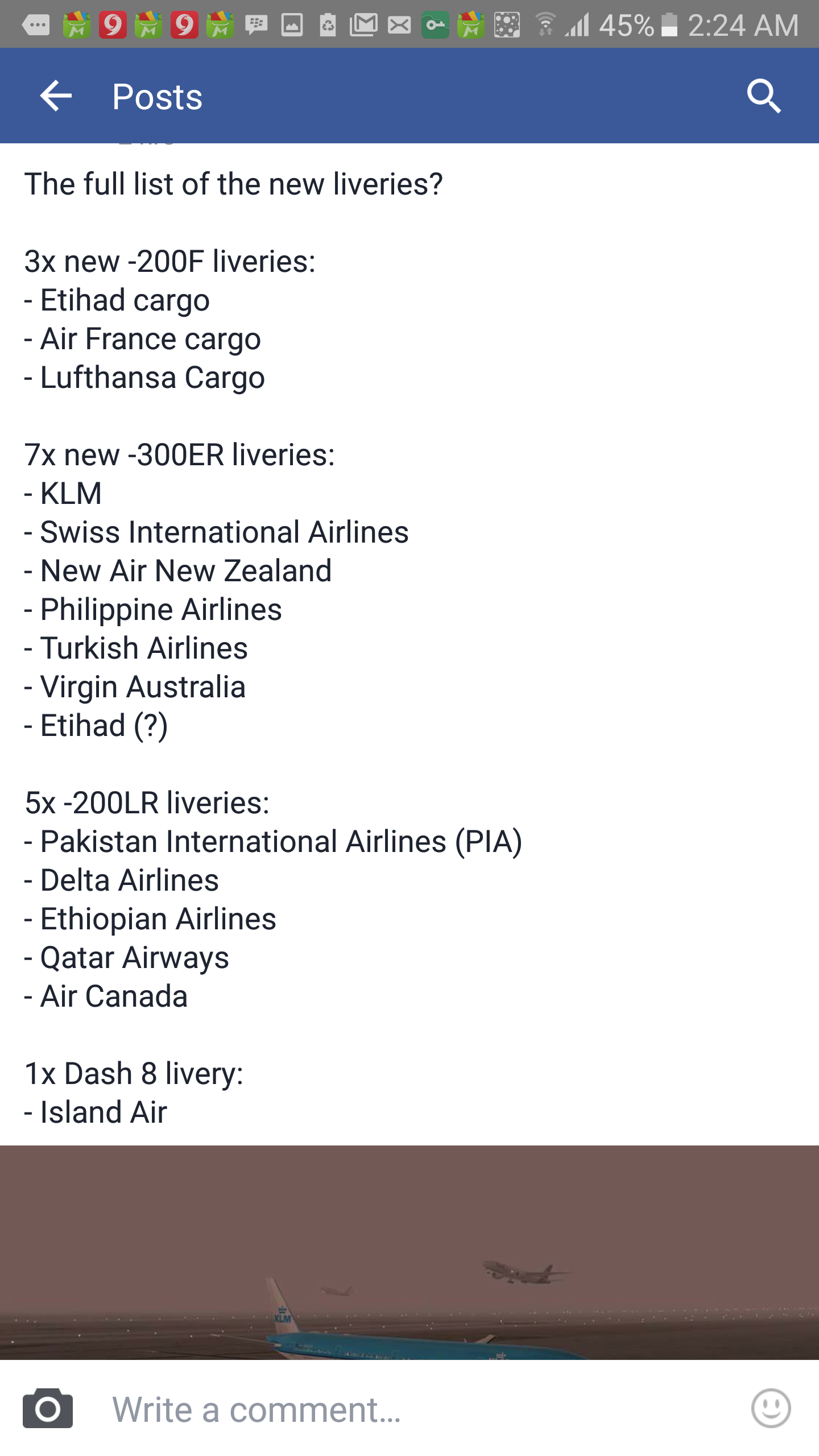Viewport: 819px width, 1456px height.
Task: Focus the Write a comment field
Action: [x=398, y=1409]
